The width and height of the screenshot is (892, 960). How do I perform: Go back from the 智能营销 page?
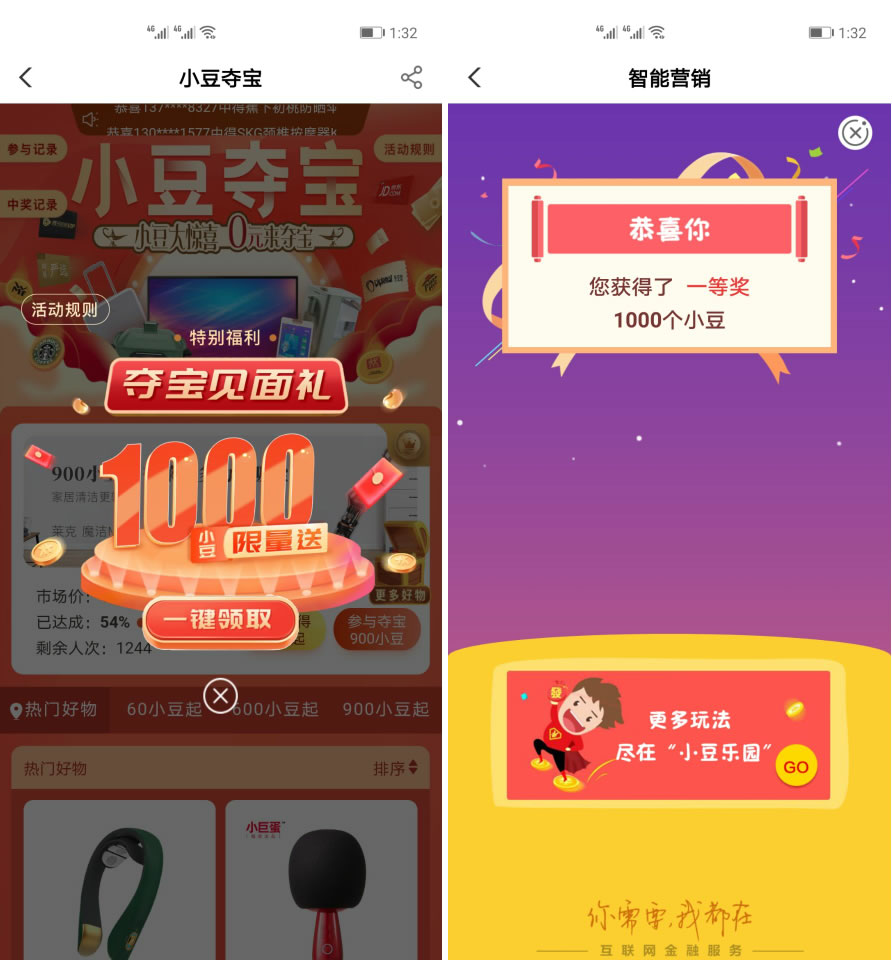[x=474, y=77]
